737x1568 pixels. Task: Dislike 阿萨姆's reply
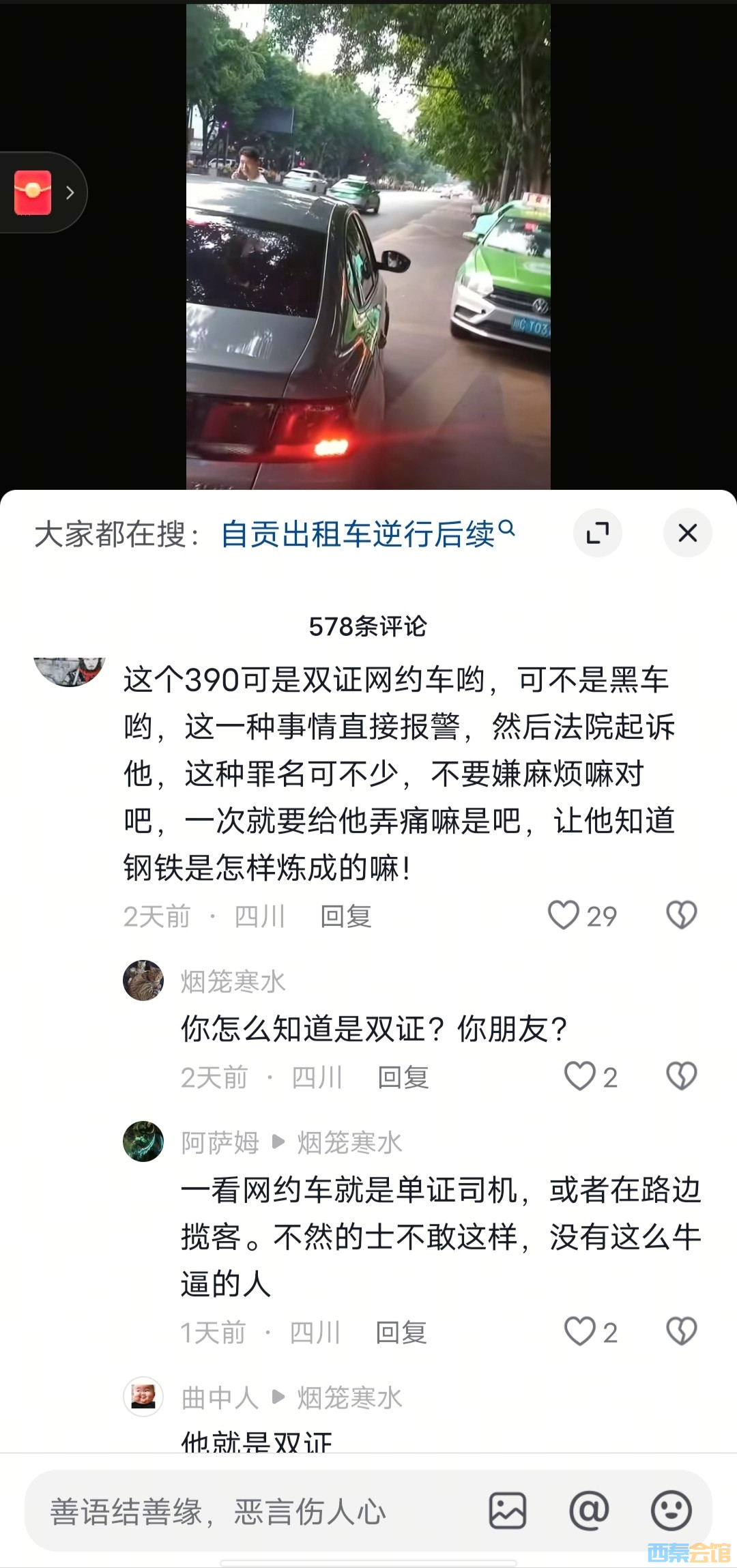coord(681,1331)
